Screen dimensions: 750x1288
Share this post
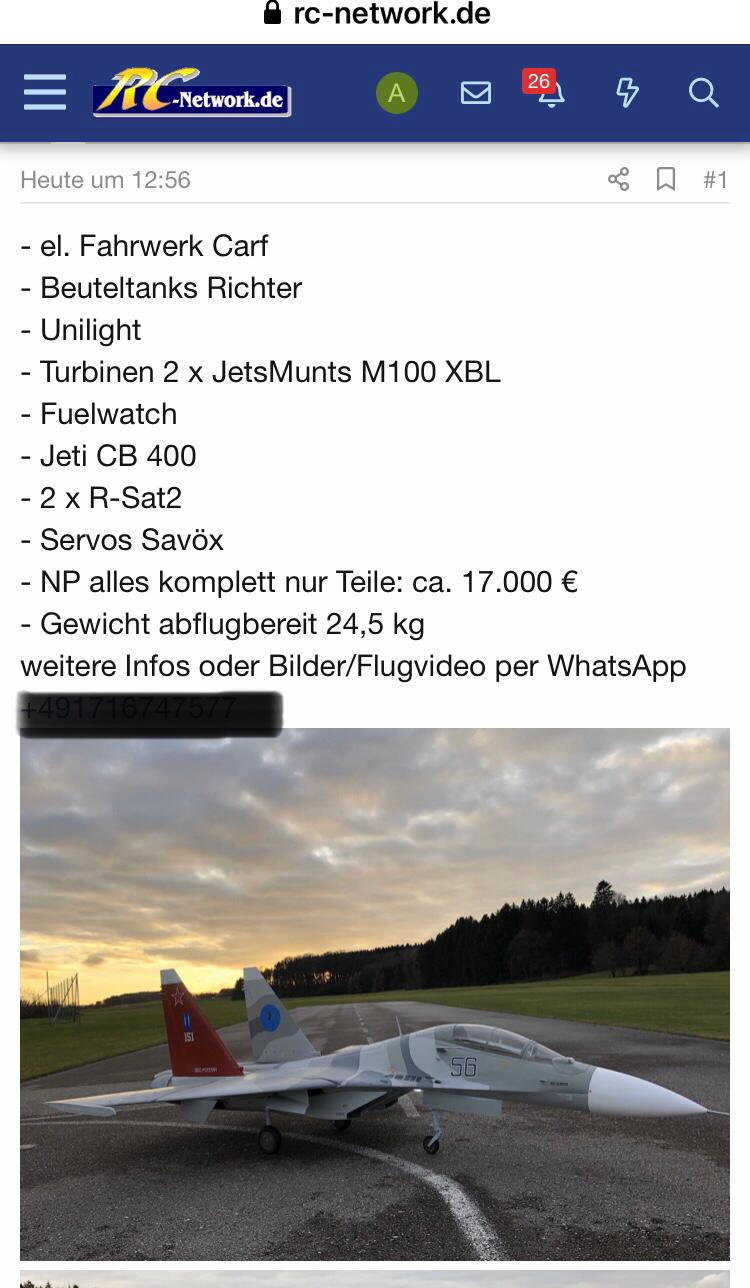pos(619,179)
